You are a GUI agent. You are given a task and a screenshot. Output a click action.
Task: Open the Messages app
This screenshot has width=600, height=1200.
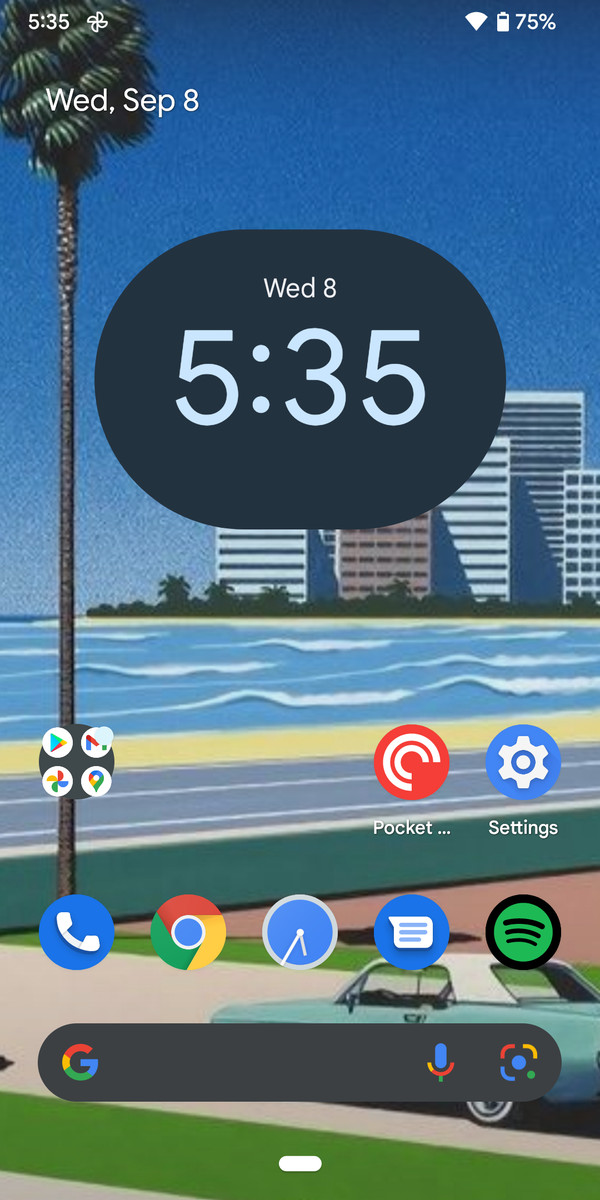click(411, 932)
